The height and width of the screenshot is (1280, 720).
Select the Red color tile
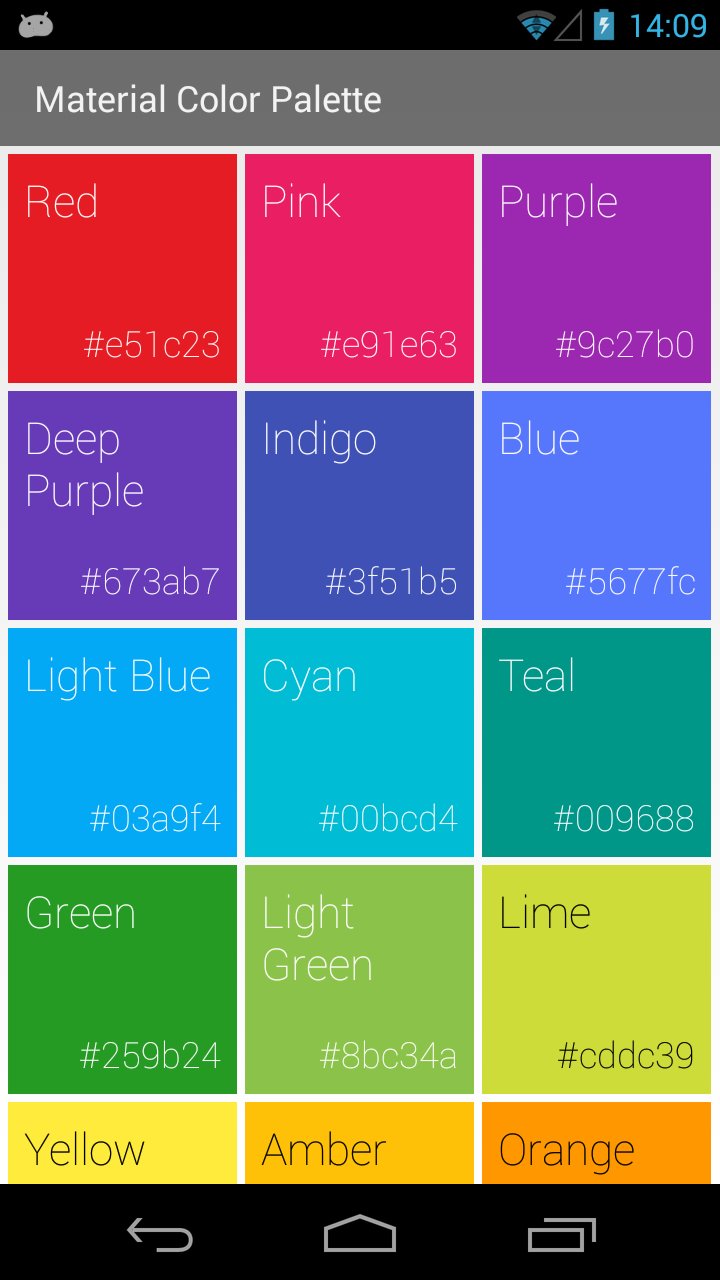pos(122,267)
